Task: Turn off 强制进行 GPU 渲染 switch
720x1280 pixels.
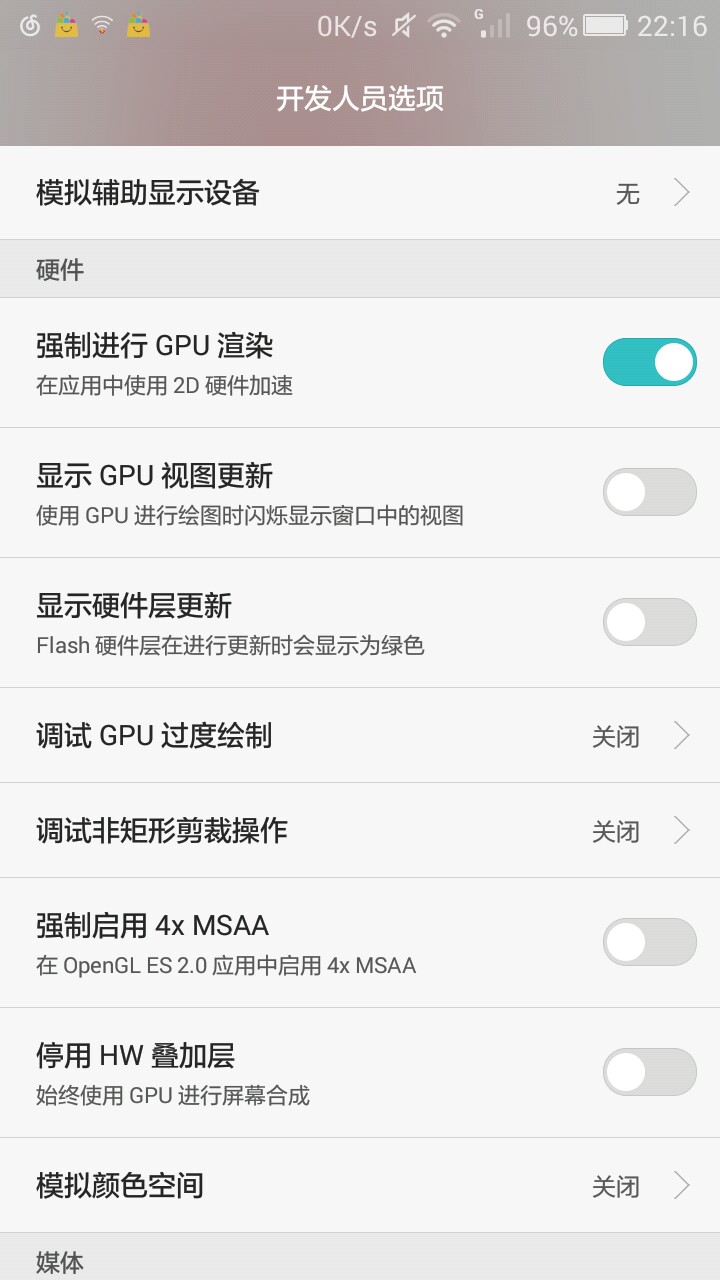Action: click(x=649, y=362)
